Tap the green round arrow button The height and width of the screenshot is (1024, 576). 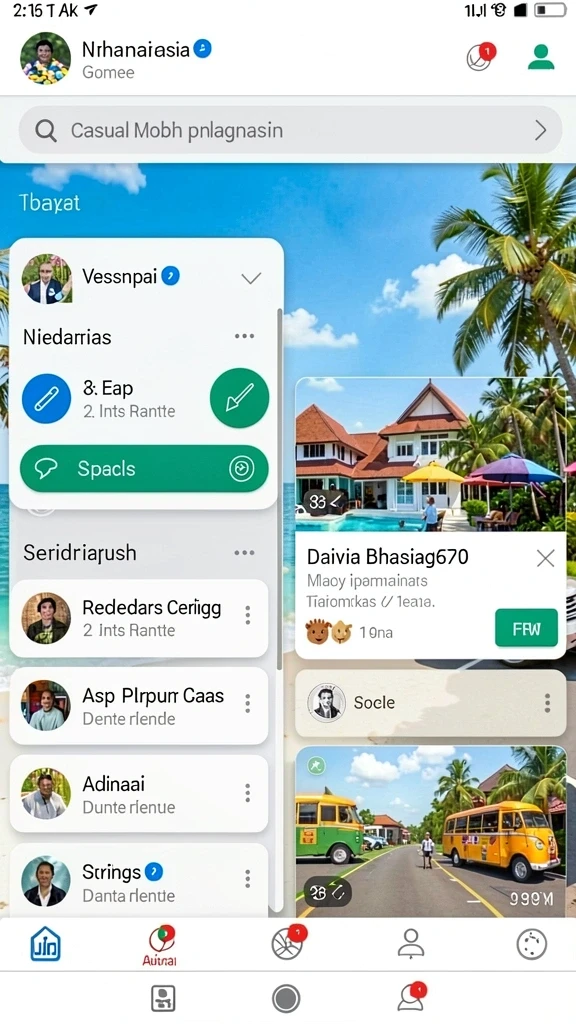[239, 398]
